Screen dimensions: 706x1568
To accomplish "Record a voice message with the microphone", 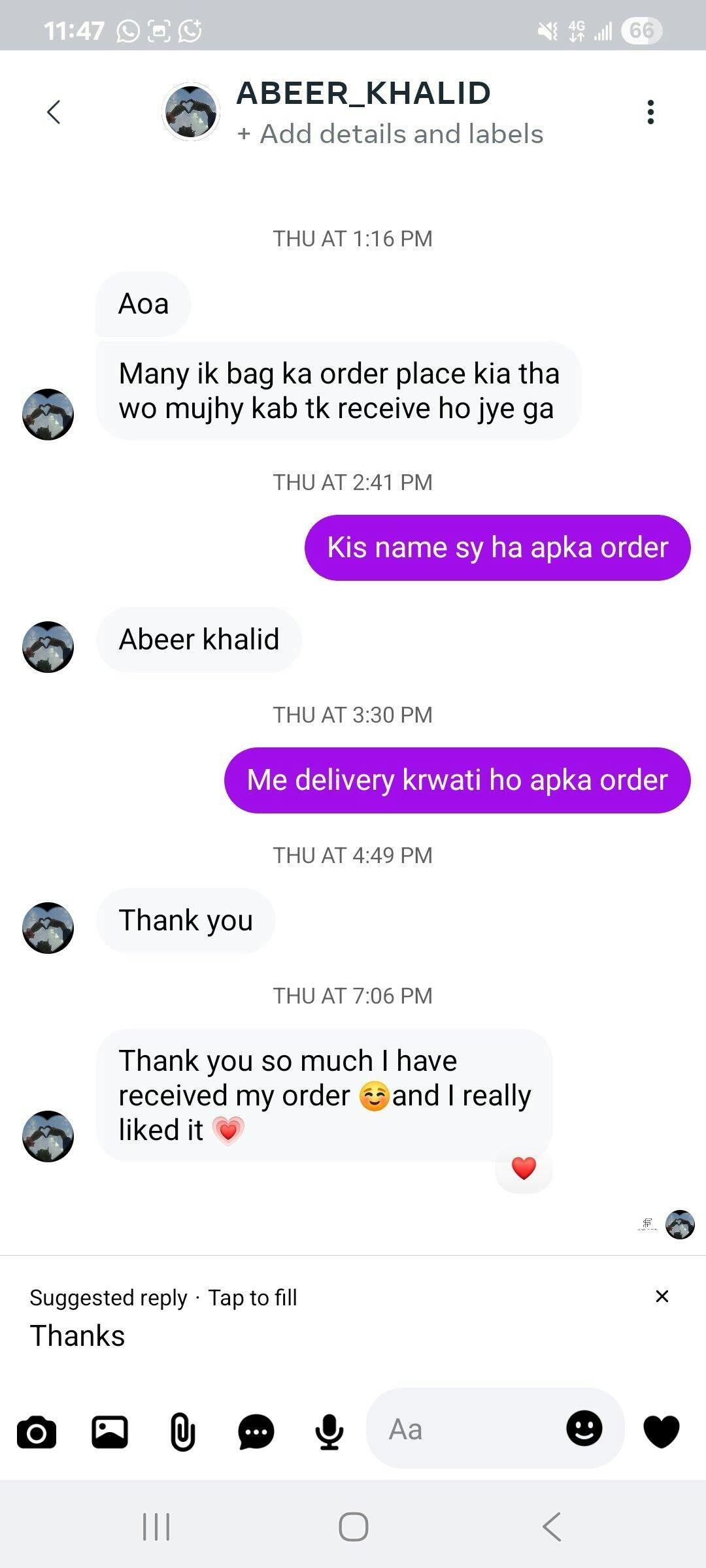I will [x=329, y=1432].
